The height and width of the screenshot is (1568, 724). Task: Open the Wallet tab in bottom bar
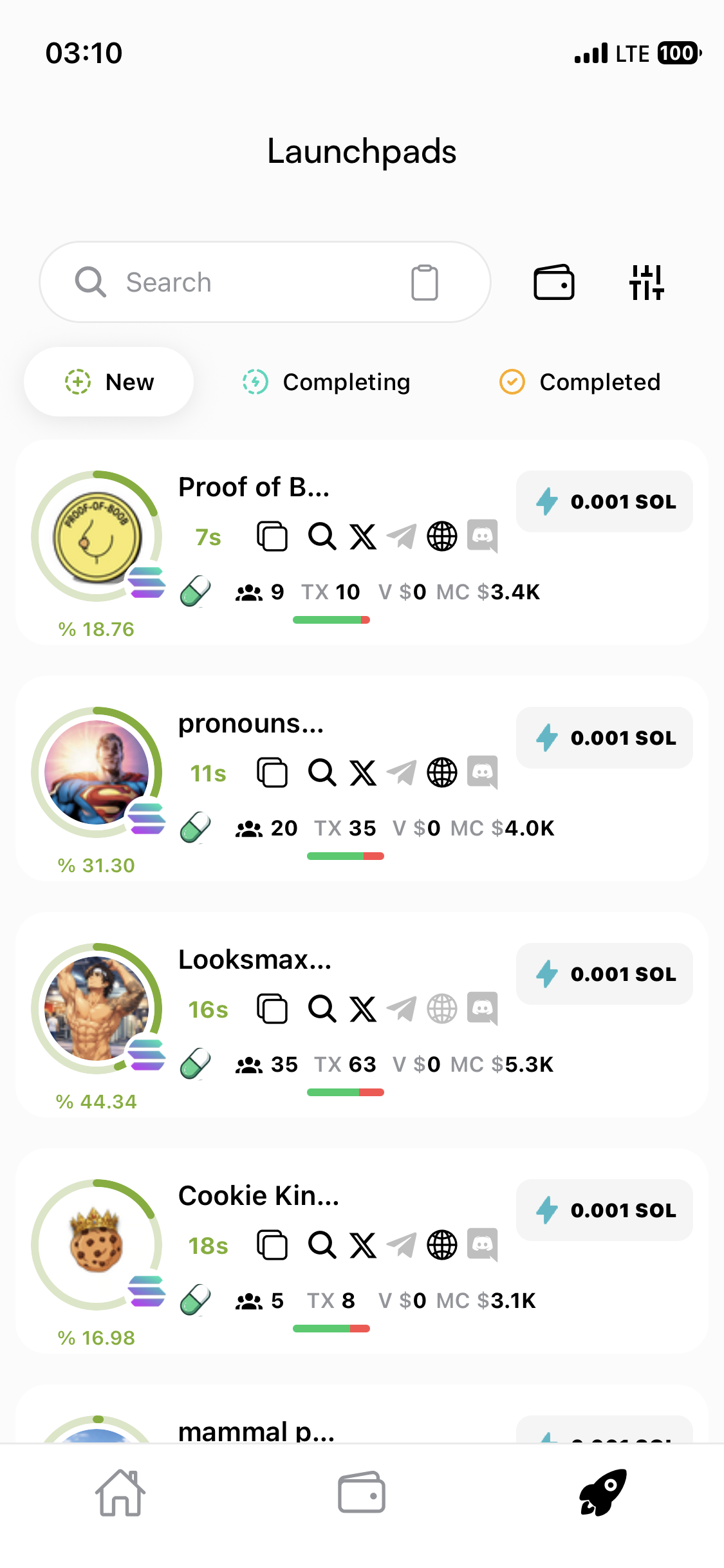[362, 1493]
